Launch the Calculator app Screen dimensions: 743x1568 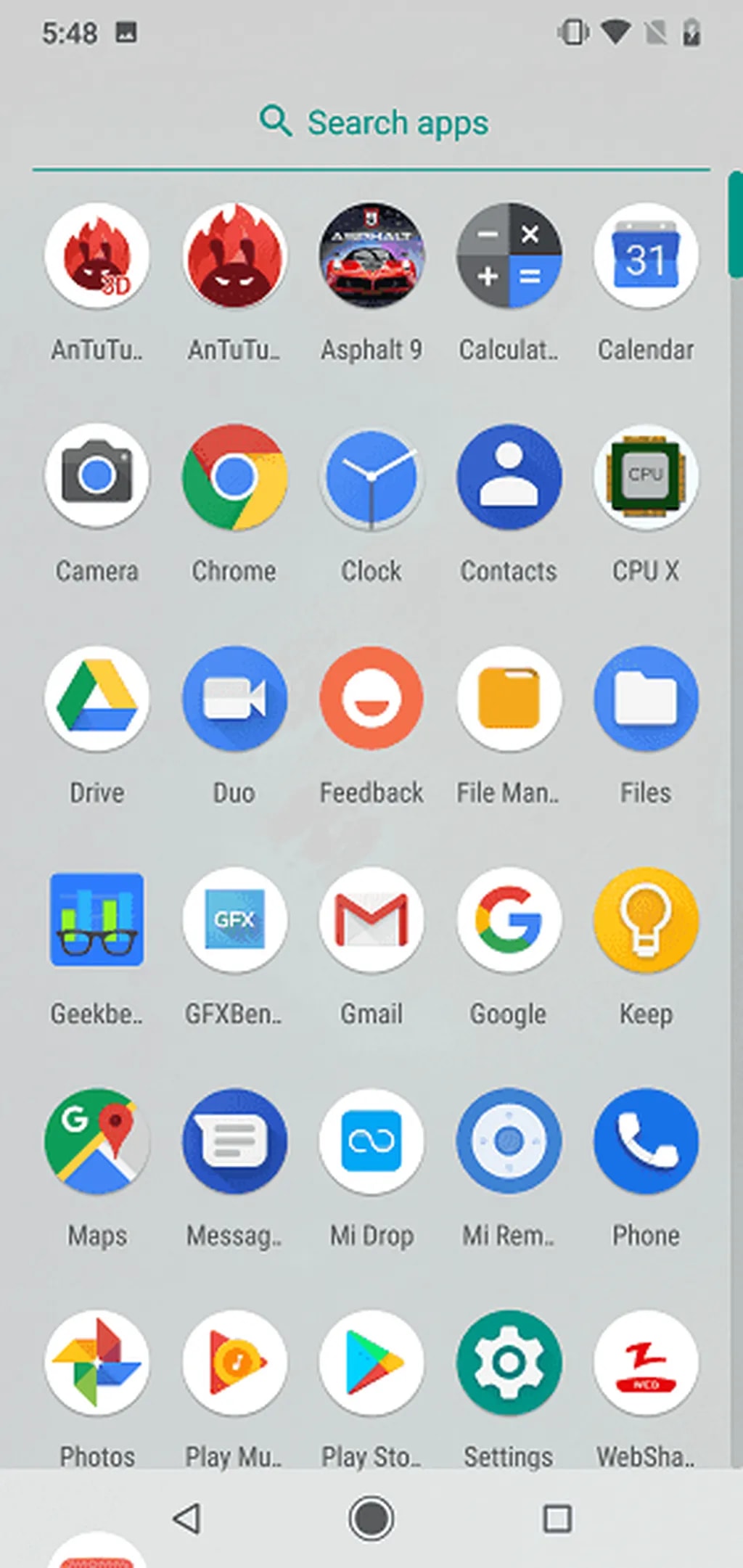coord(509,255)
